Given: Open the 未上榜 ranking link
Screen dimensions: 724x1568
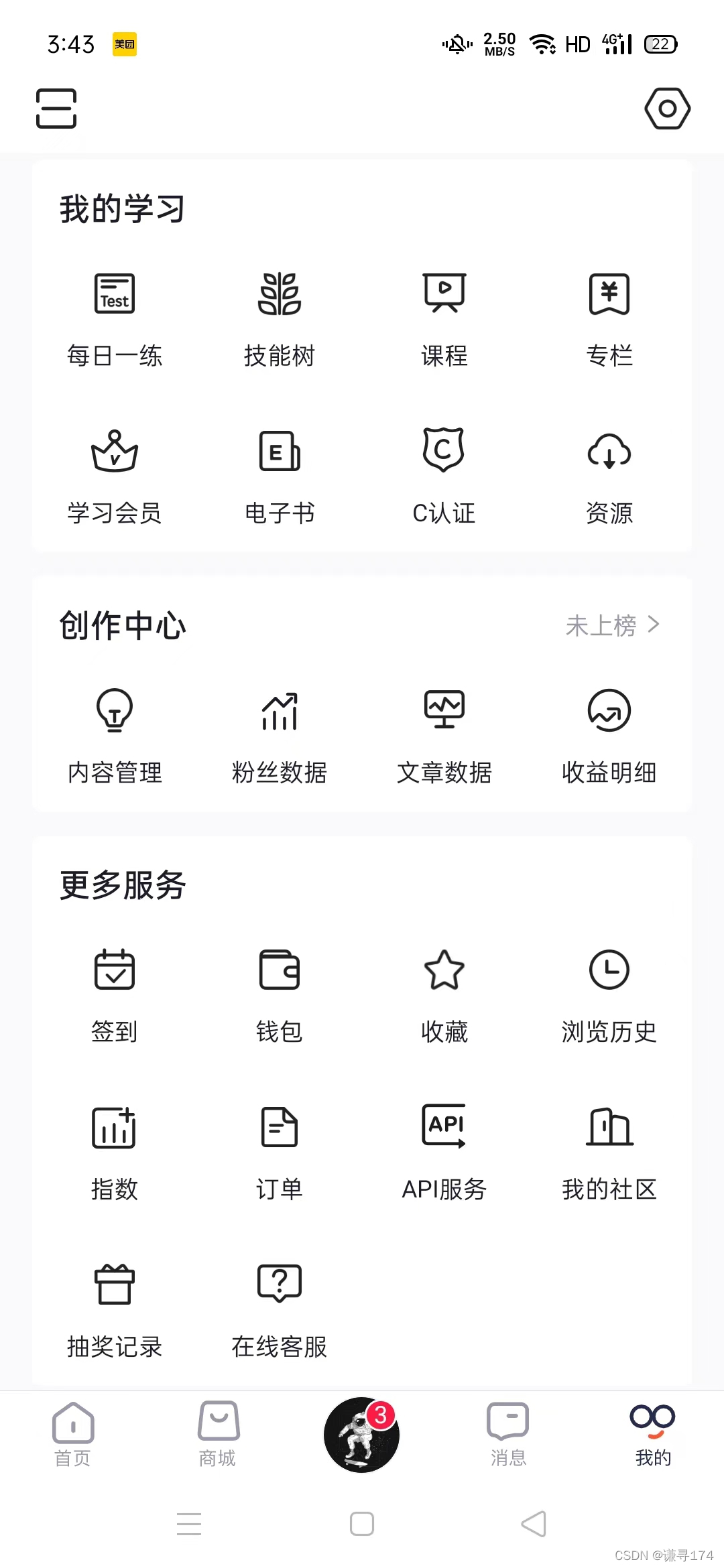Looking at the screenshot, I should pyautogui.click(x=613, y=625).
